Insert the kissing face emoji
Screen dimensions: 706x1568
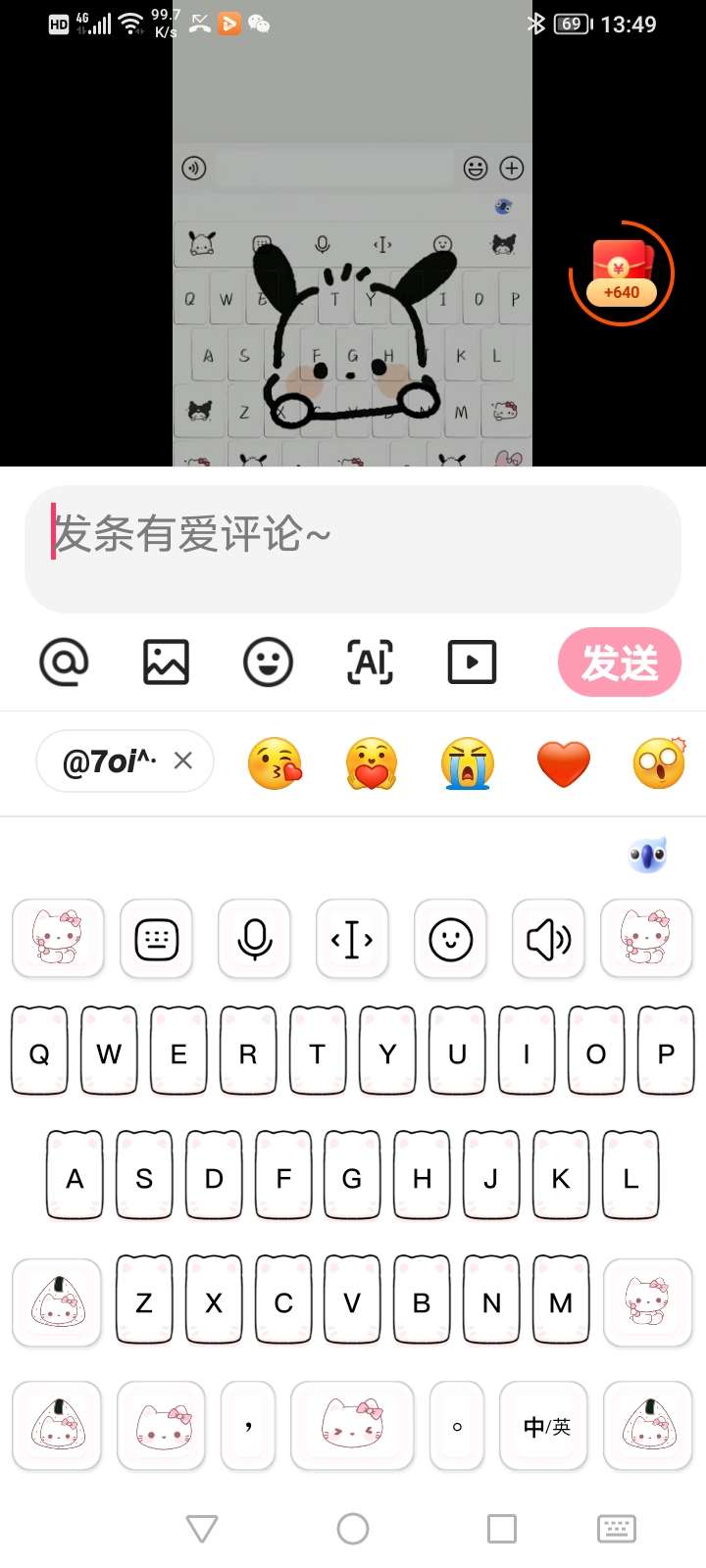[275, 763]
